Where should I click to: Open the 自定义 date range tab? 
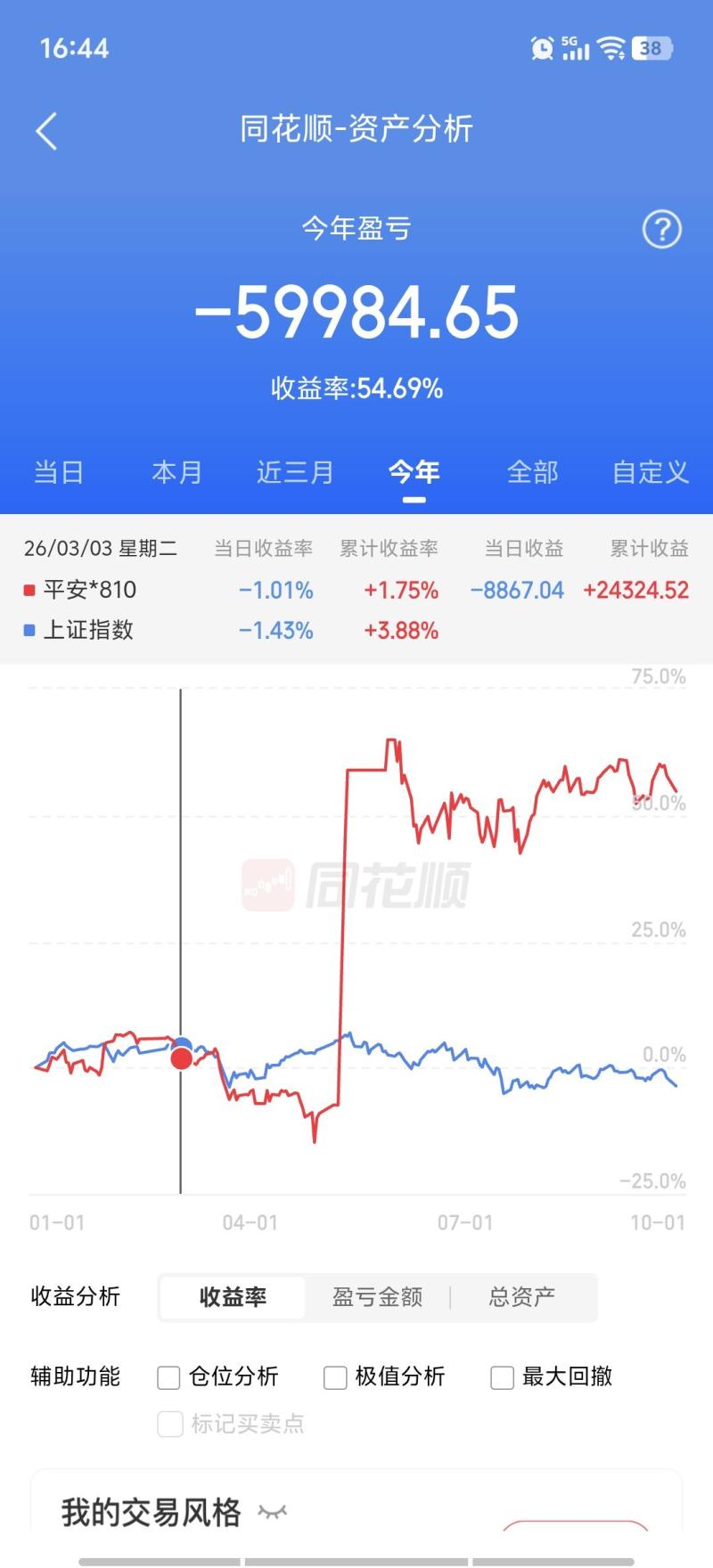tap(651, 472)
